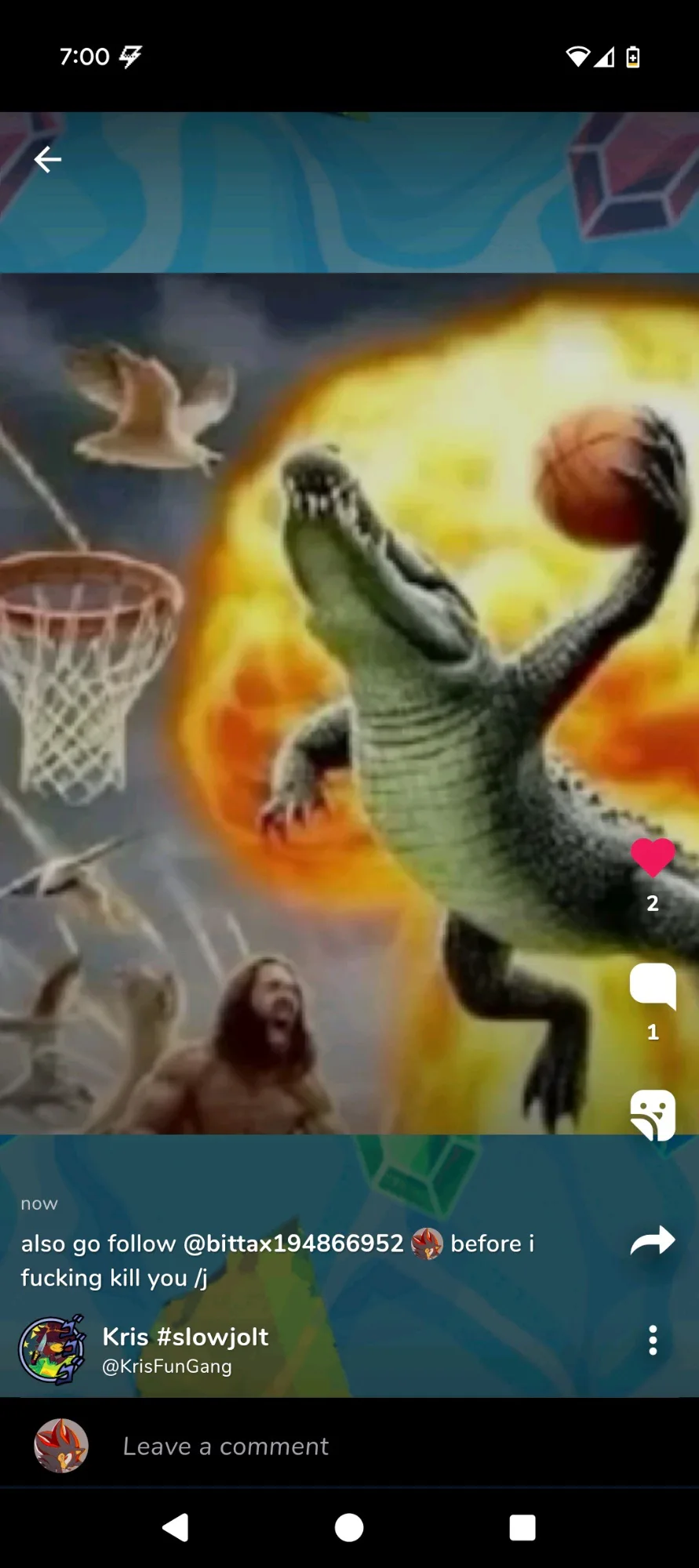
Task: Open the @bittax194866952 mention link
Action: 293,1243
